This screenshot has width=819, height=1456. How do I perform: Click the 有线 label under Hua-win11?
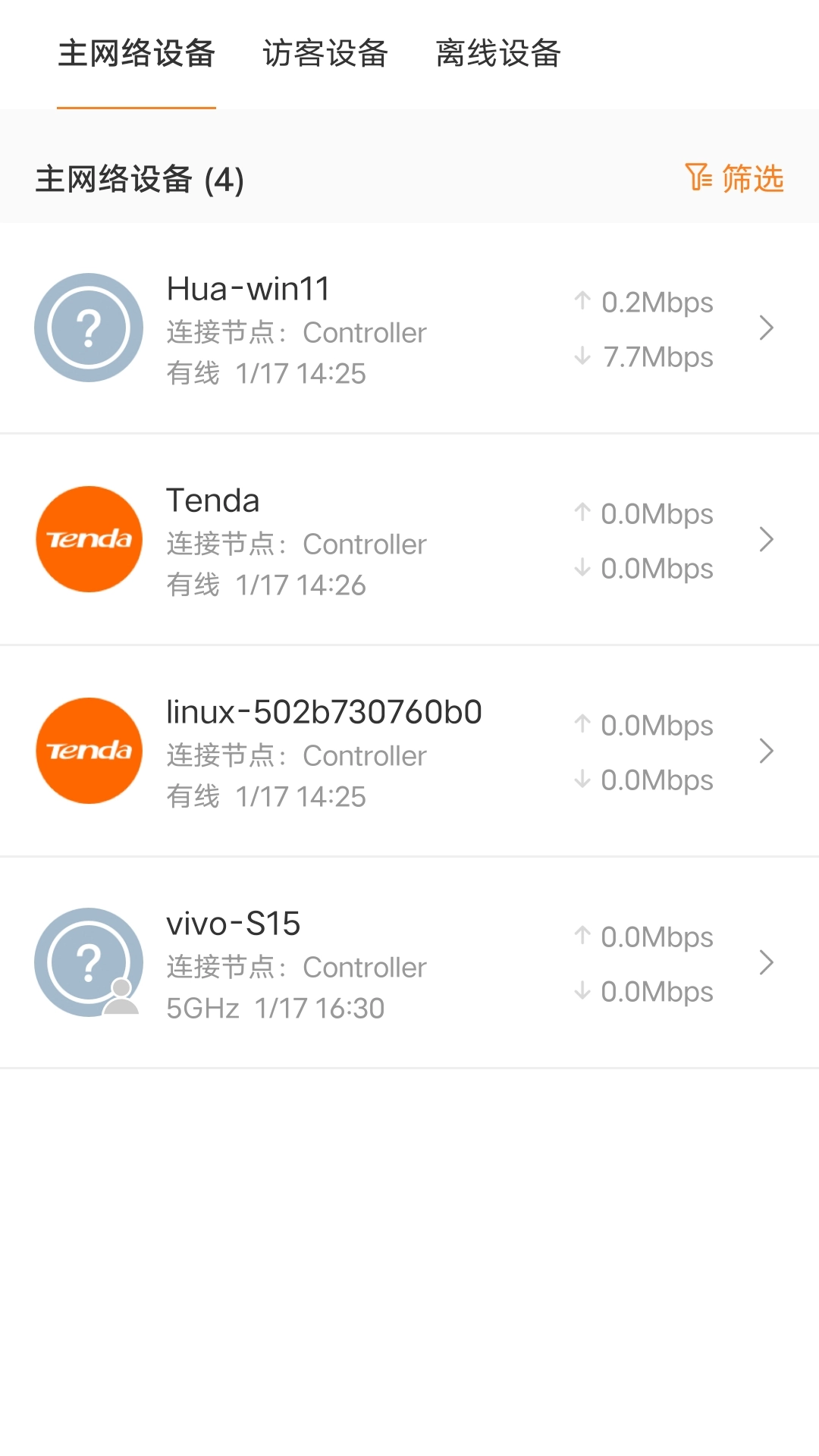[x=192, y=373]
